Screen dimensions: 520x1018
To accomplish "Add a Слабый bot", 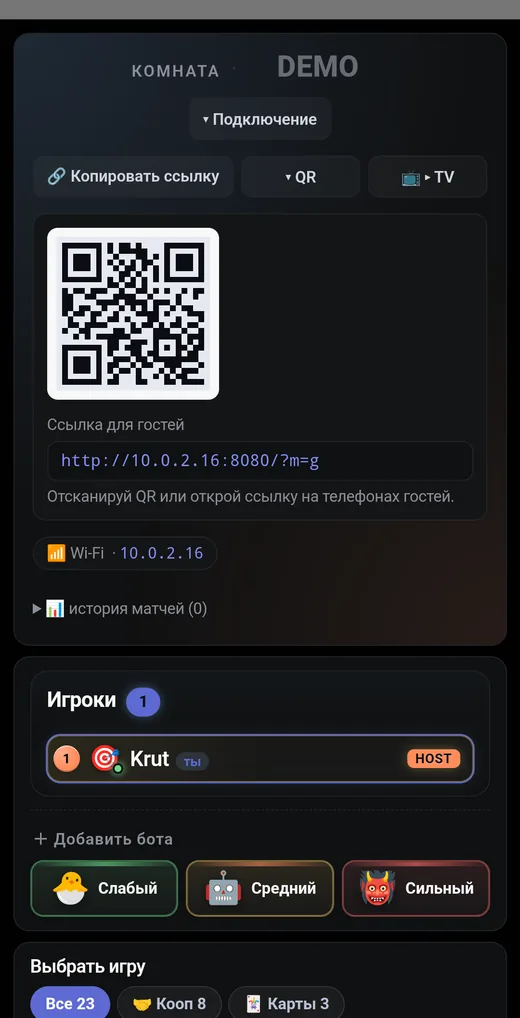I will click(x=104, y=888).
